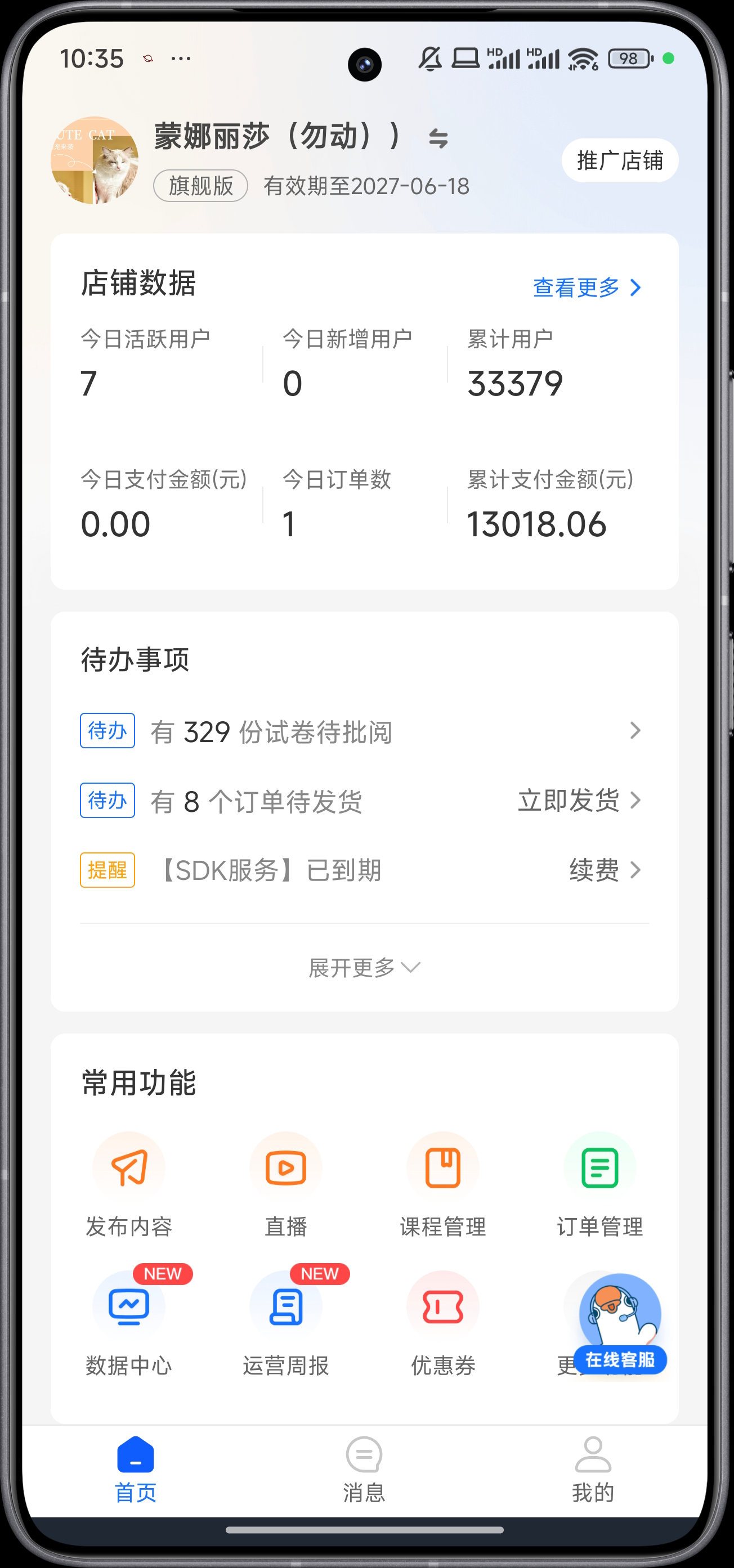Tap 续费 for the expired SDK service
Viewport: 734px width, 1568px height.
pos(606,870)
